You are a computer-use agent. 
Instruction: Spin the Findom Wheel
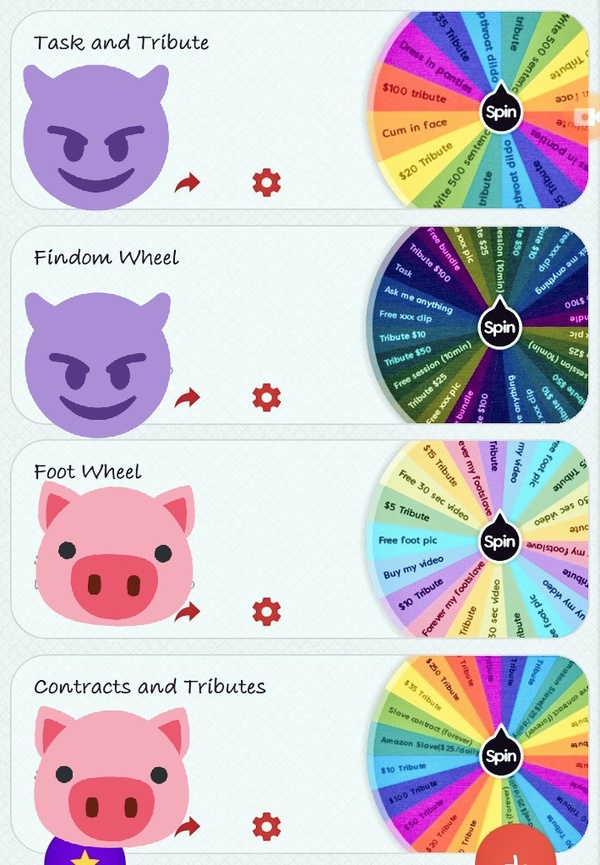click(499, 327)
